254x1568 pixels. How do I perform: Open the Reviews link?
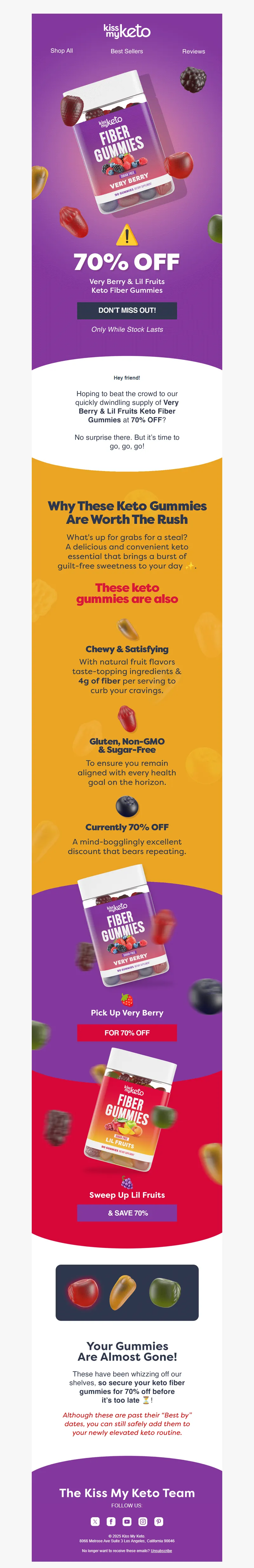tap(193, 51)
